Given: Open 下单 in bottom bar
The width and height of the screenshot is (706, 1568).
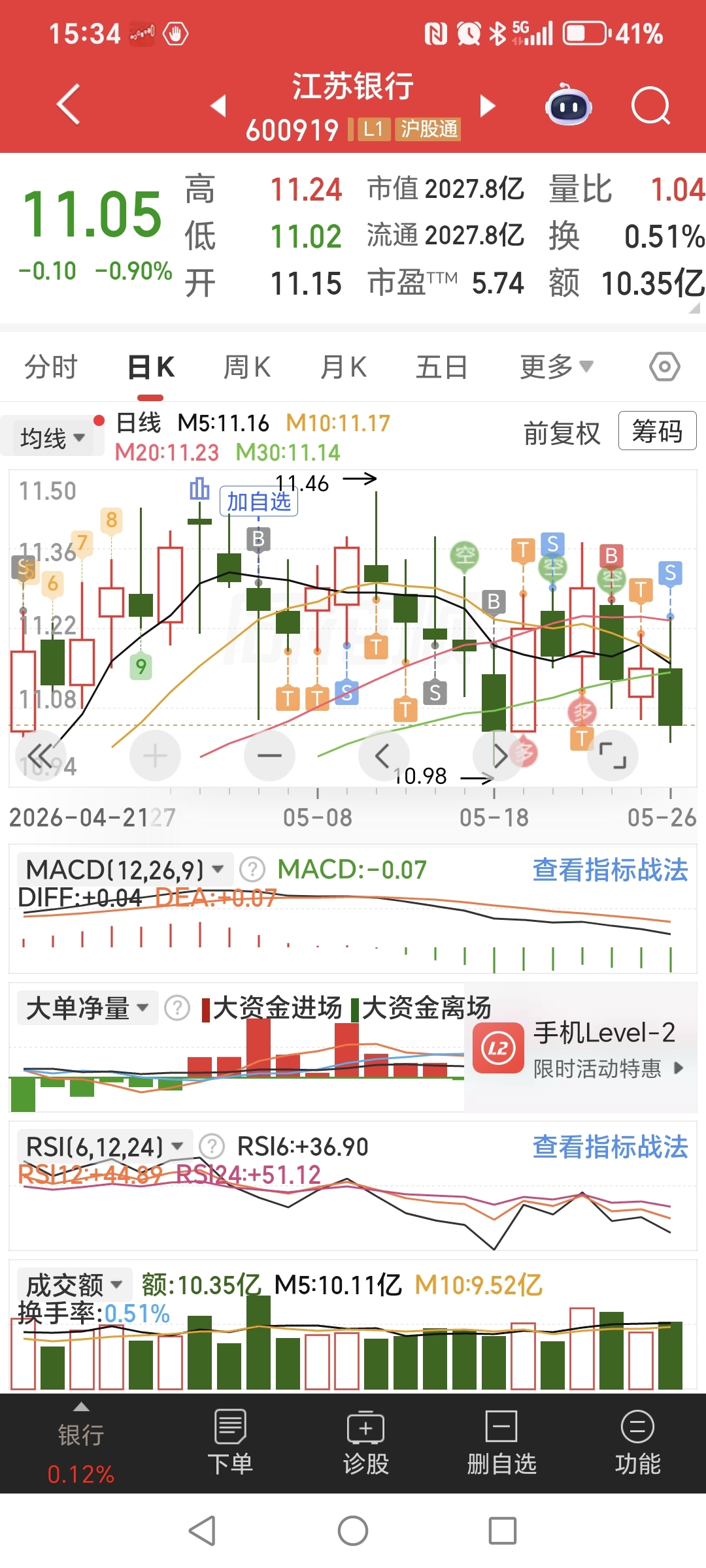Looking at the screenshot, I should tap(230, 1443).
